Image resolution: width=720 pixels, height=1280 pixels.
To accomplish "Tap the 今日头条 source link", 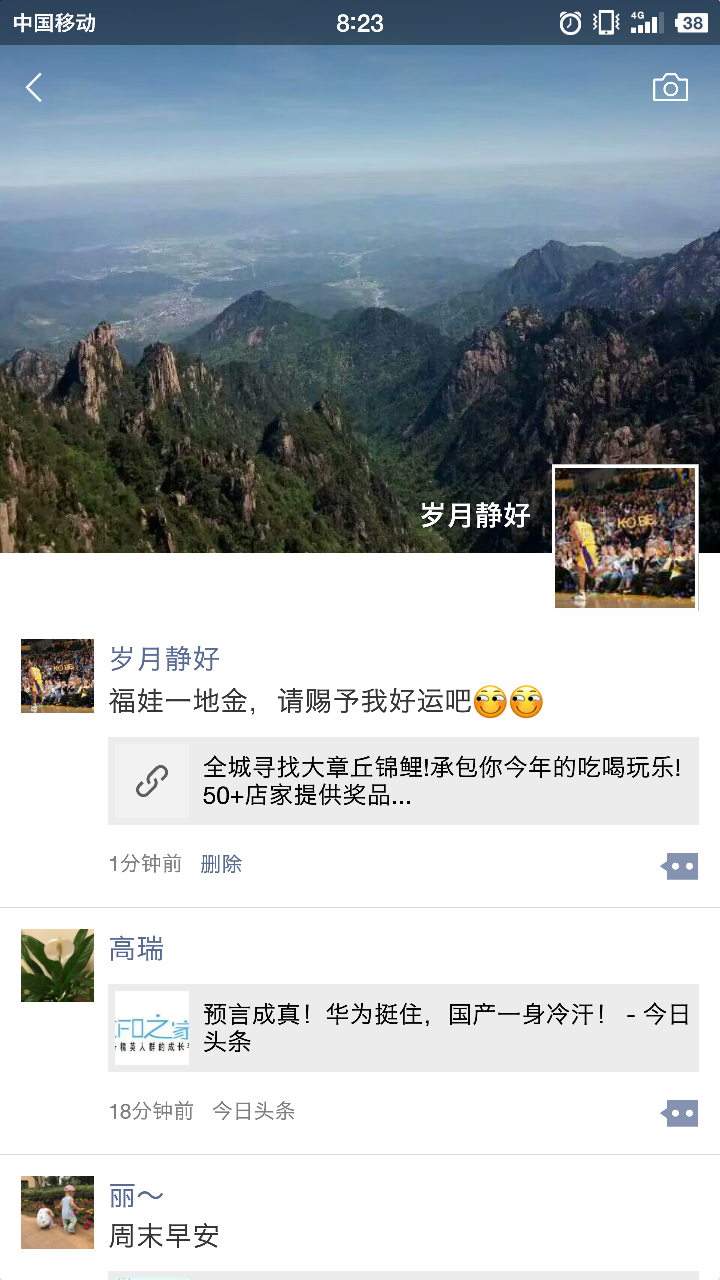I will click(x=254, y=1111).
